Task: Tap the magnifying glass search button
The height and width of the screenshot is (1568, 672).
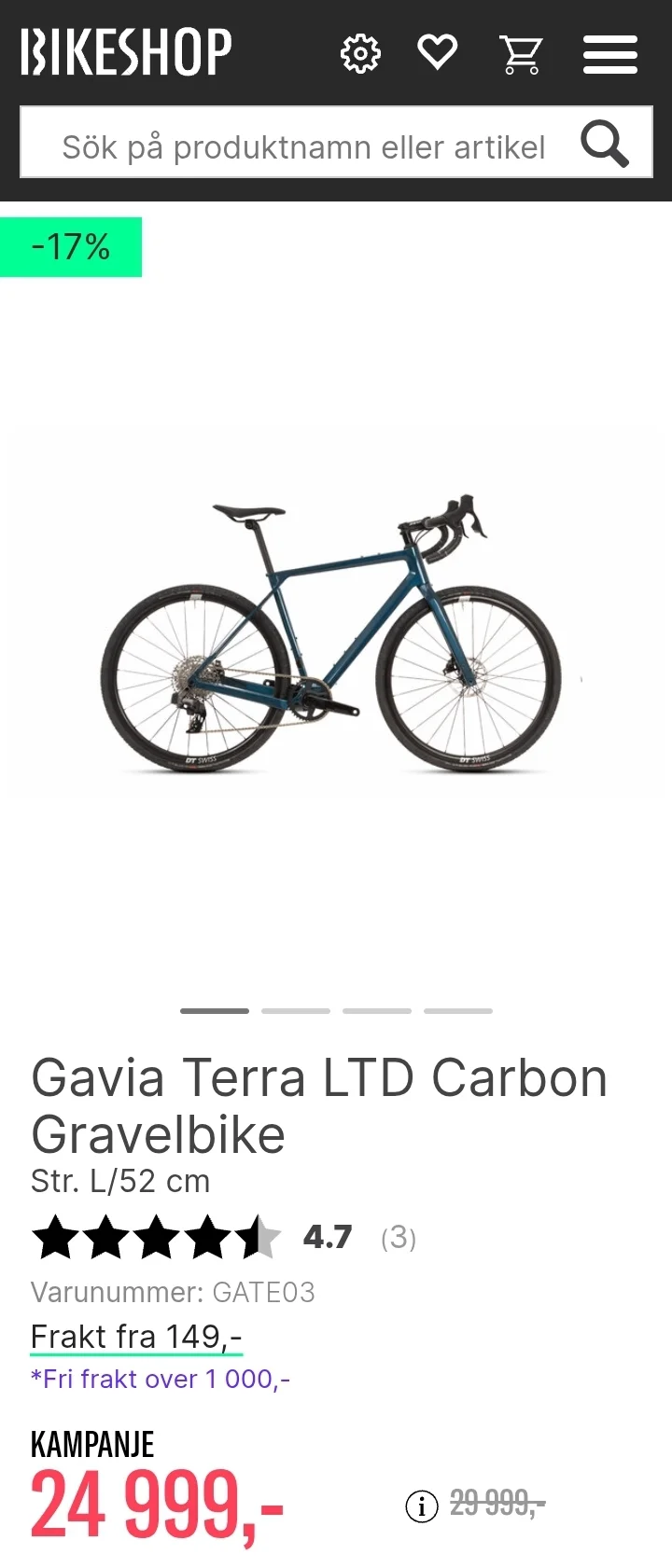Action: click(x=605, y=145)
